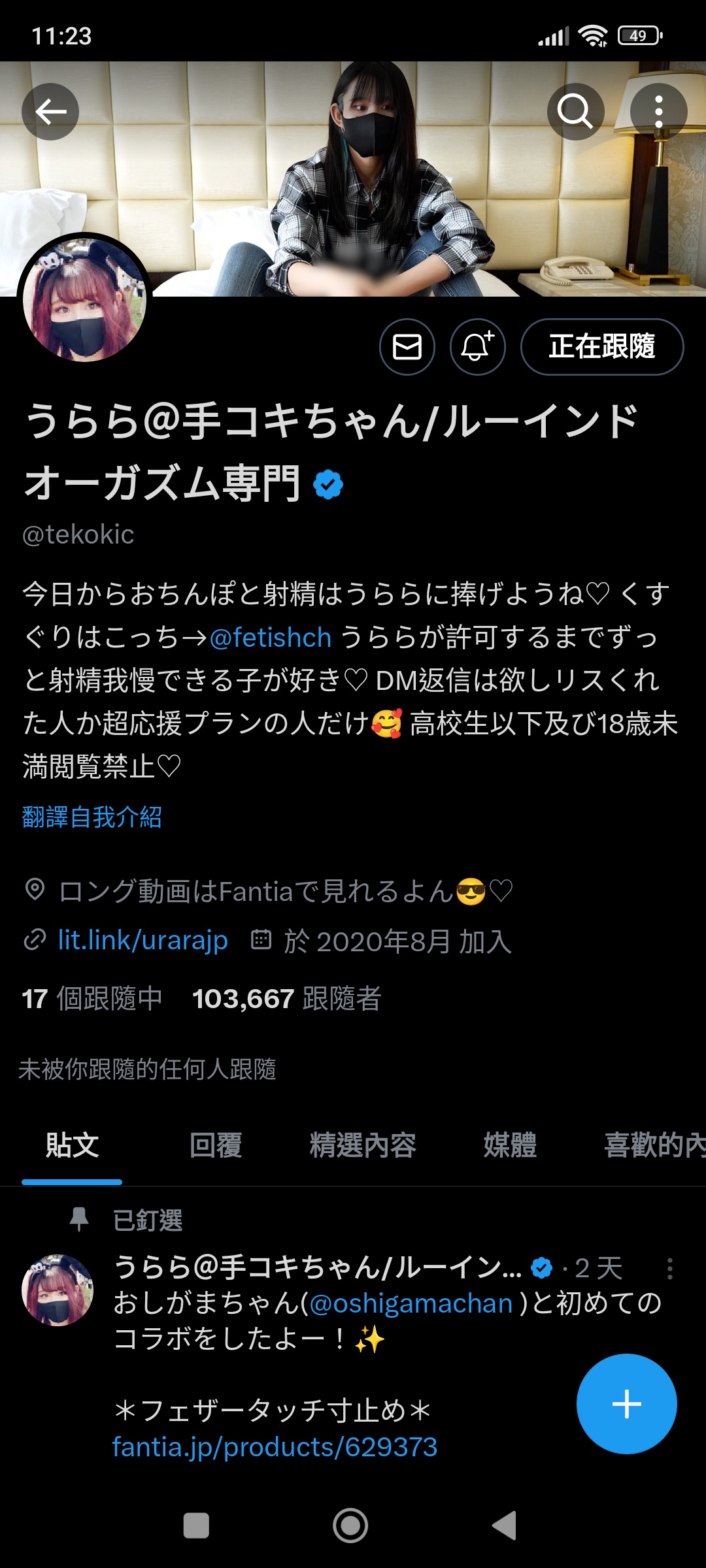
Task: View the 17 個跟隨中 following list
Action: coord(92,998)
